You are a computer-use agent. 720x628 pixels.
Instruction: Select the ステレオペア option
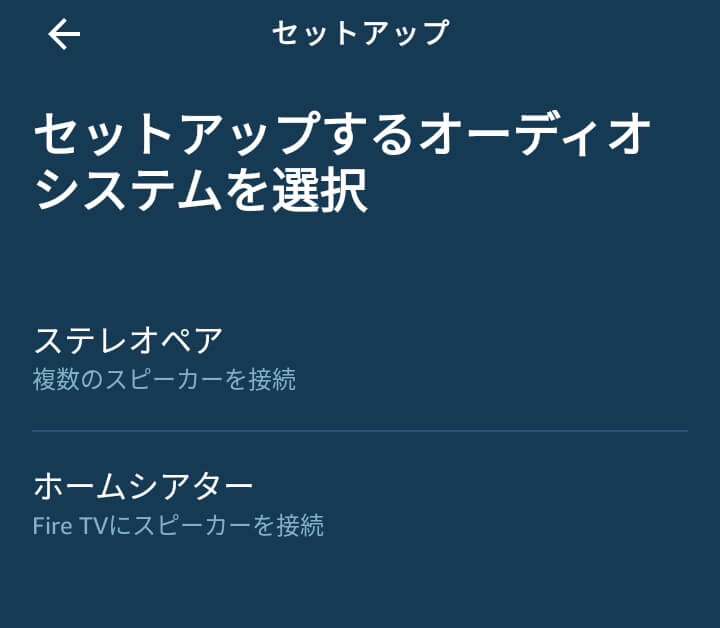tap(130, 357)
